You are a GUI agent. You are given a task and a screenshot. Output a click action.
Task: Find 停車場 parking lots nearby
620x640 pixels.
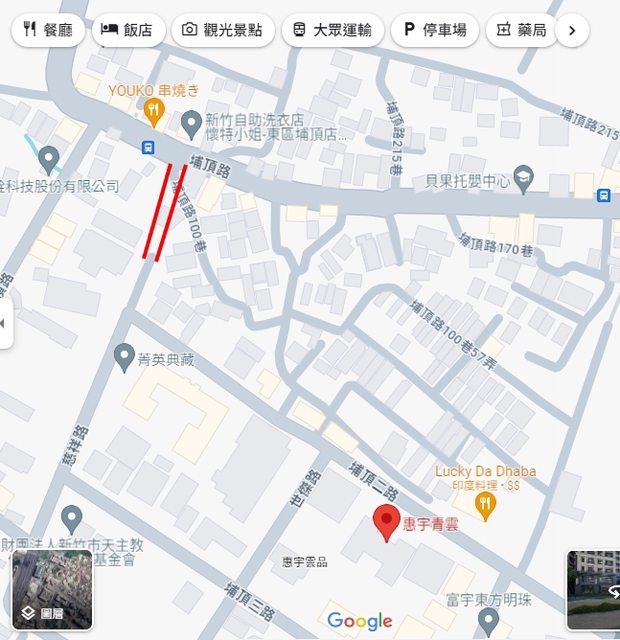click(435, 30)
